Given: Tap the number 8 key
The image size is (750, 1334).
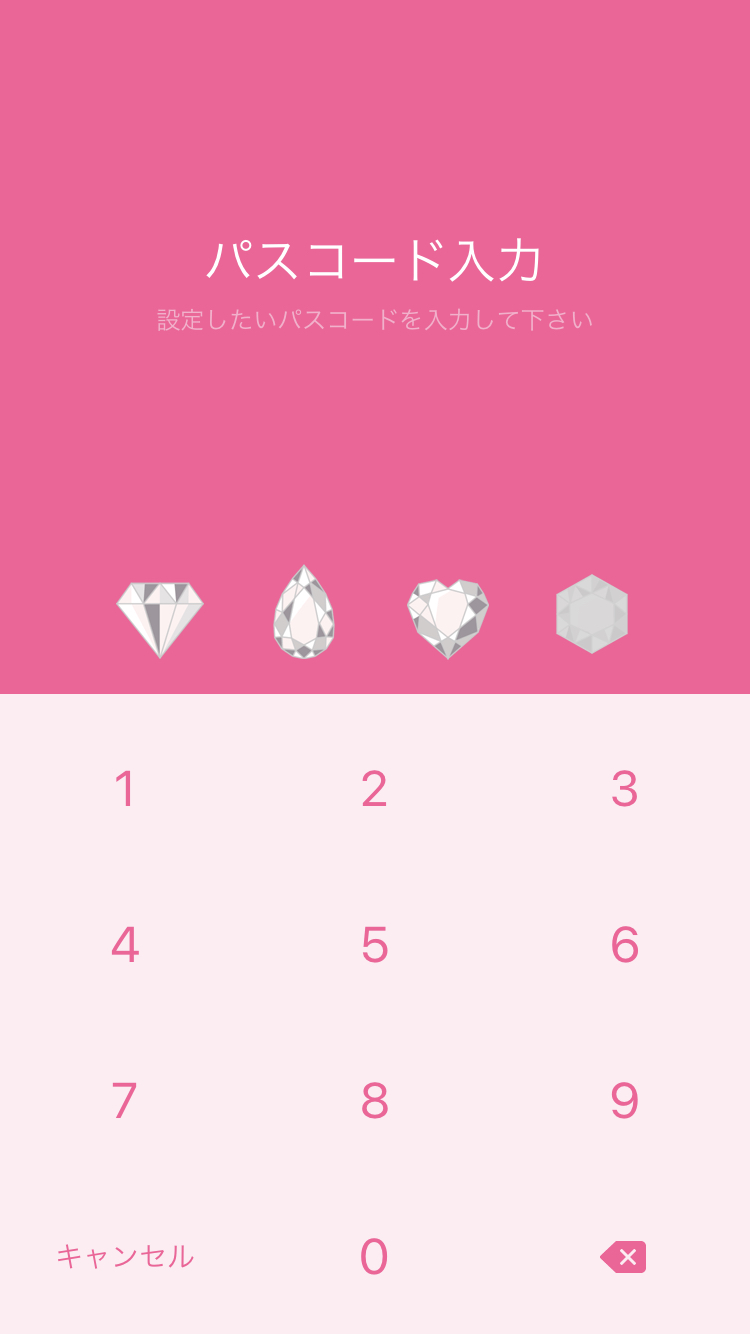Looking at the screenshot, I should pos(375,1101).
